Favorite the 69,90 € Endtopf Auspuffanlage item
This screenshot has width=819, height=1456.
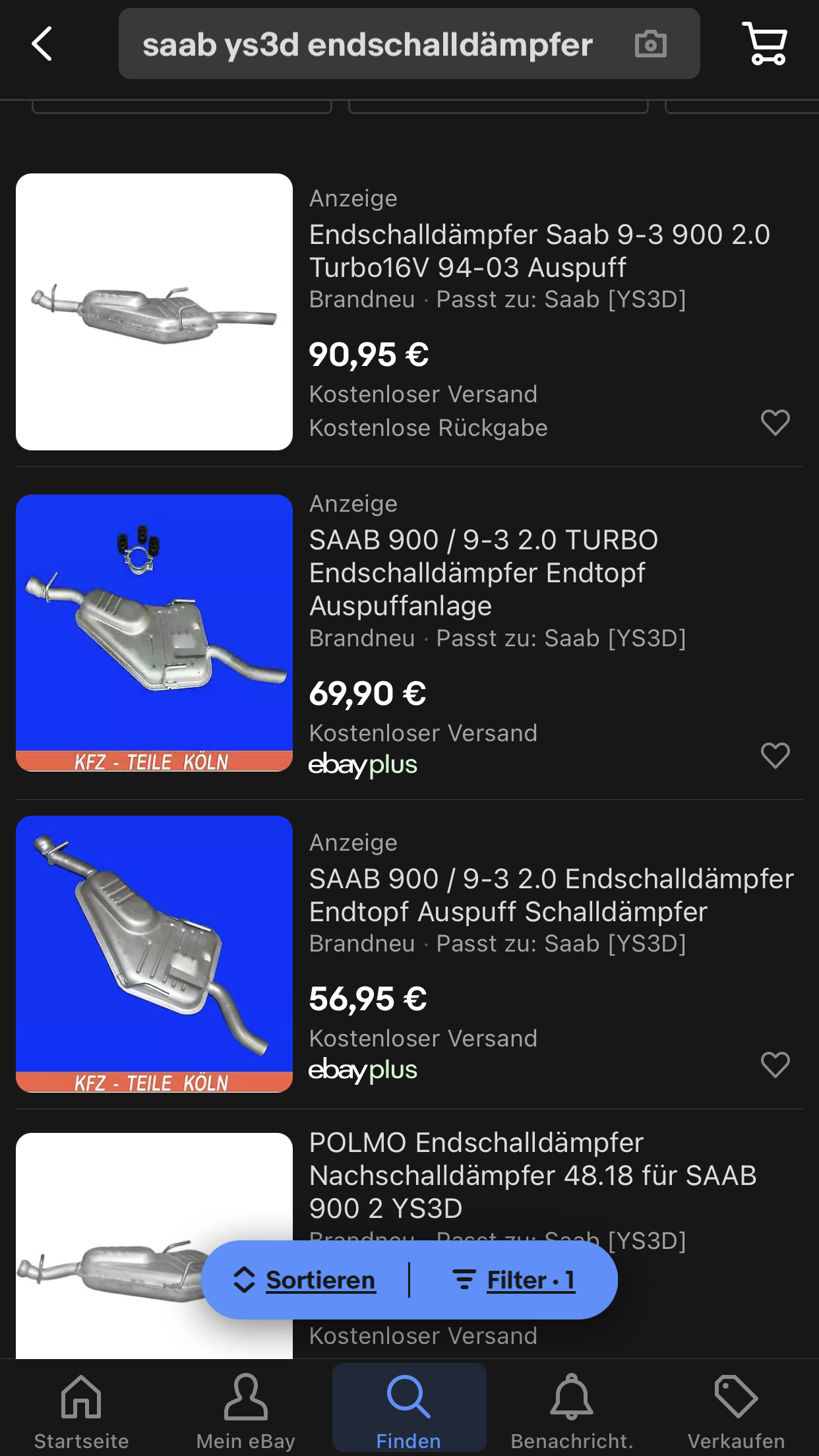(x=775, y=755)
